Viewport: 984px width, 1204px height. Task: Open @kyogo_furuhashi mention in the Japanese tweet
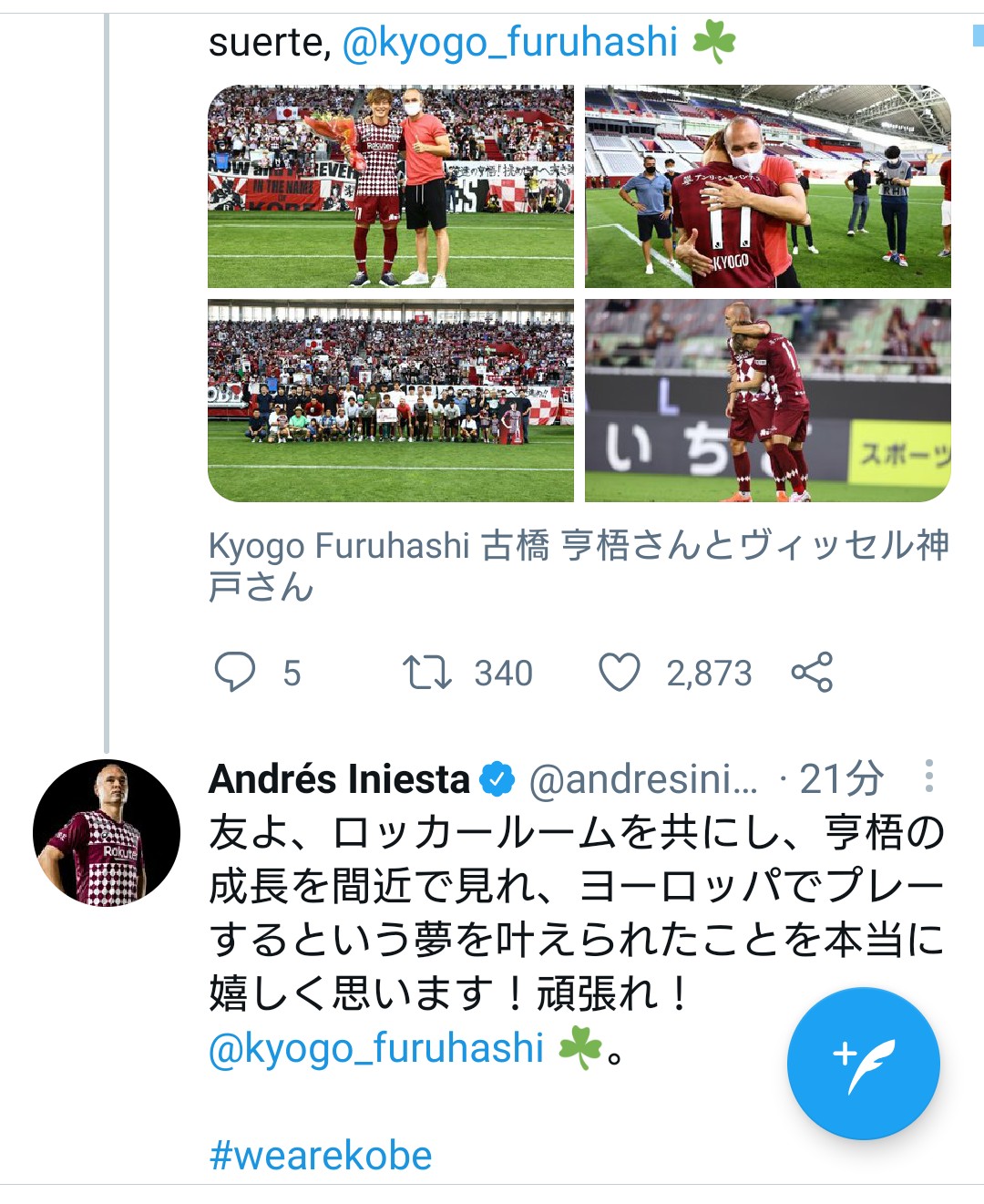(x=376, y=1049)
